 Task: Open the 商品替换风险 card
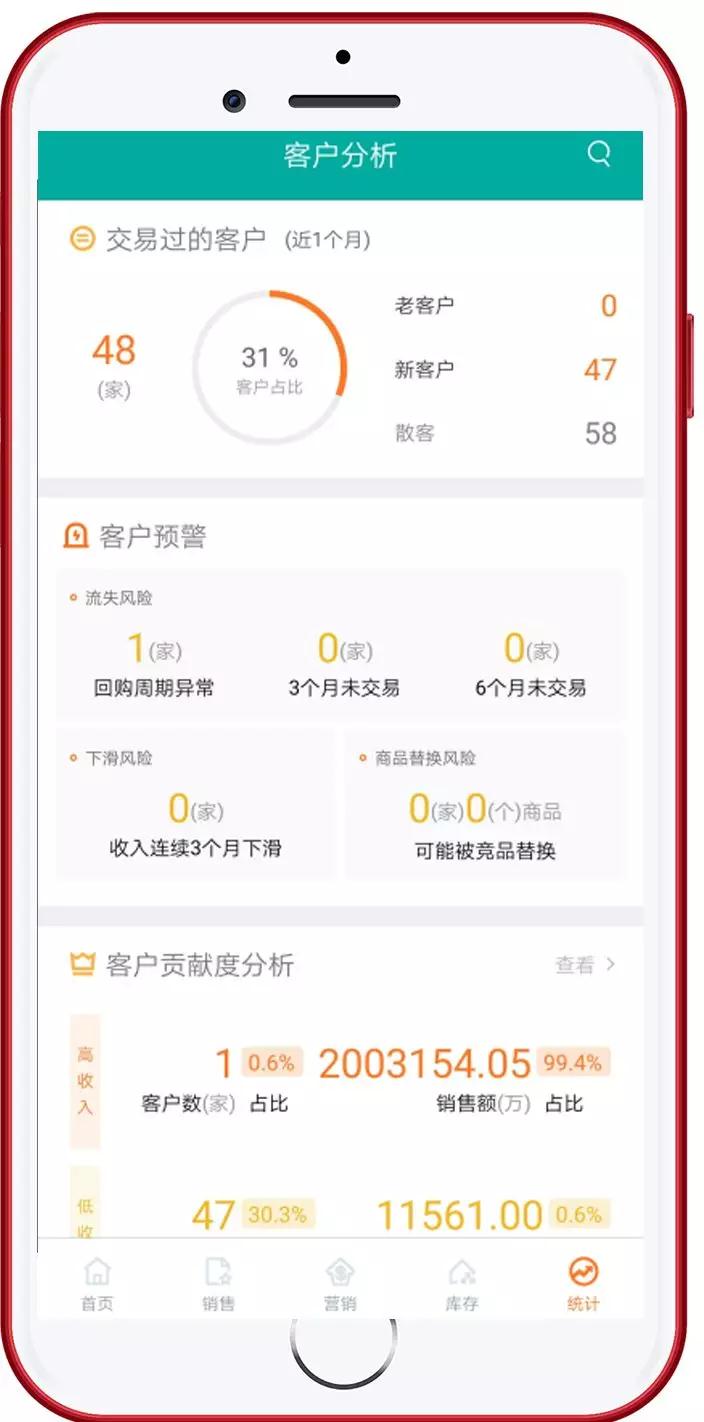click(485, 806)
